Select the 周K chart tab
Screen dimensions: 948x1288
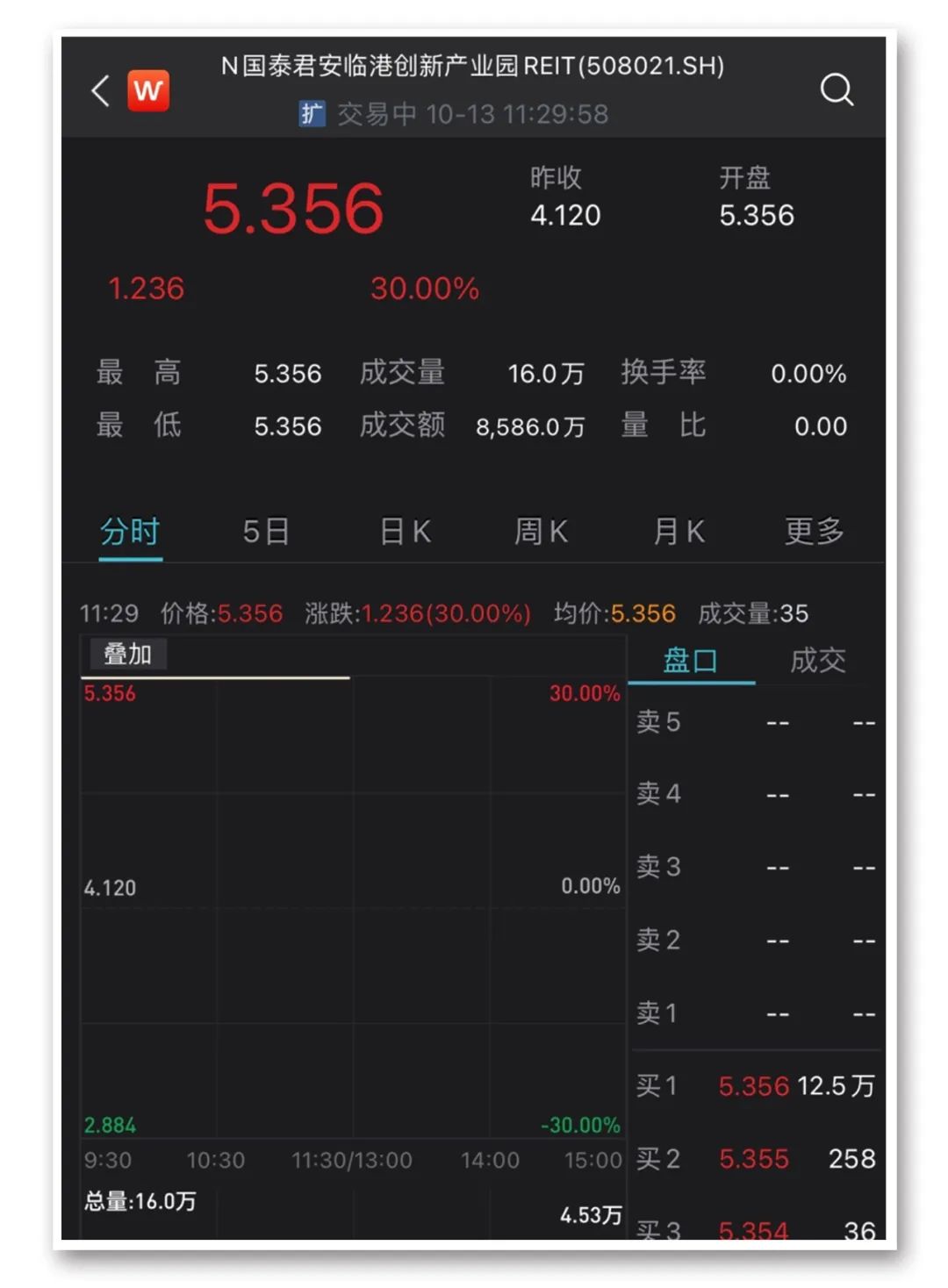[x=541, y=532]
